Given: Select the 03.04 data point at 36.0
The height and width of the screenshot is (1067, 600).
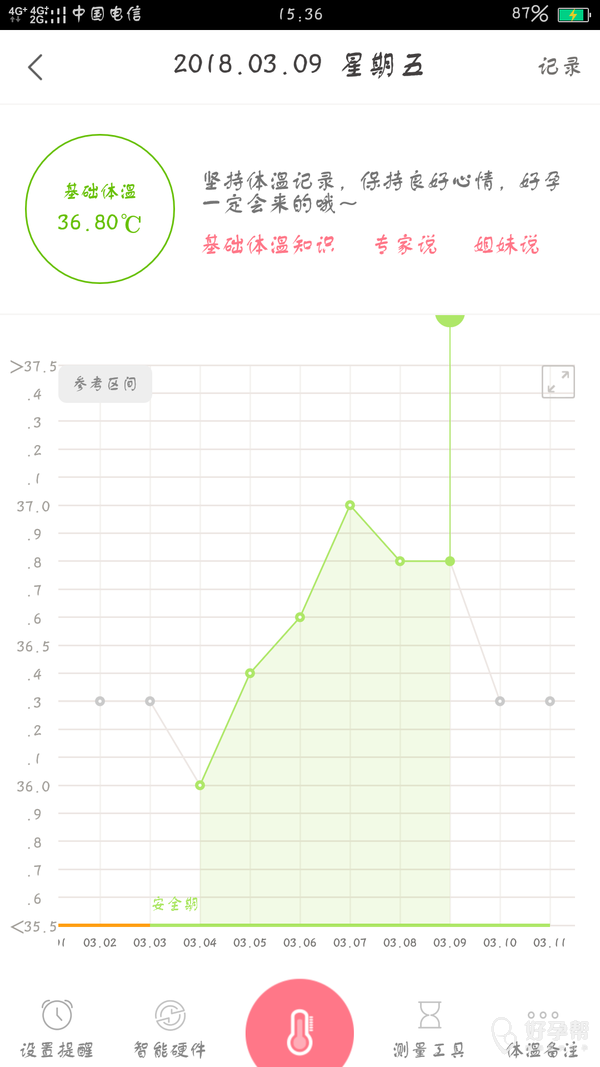Looking at the screenshot, I should 200,785.
